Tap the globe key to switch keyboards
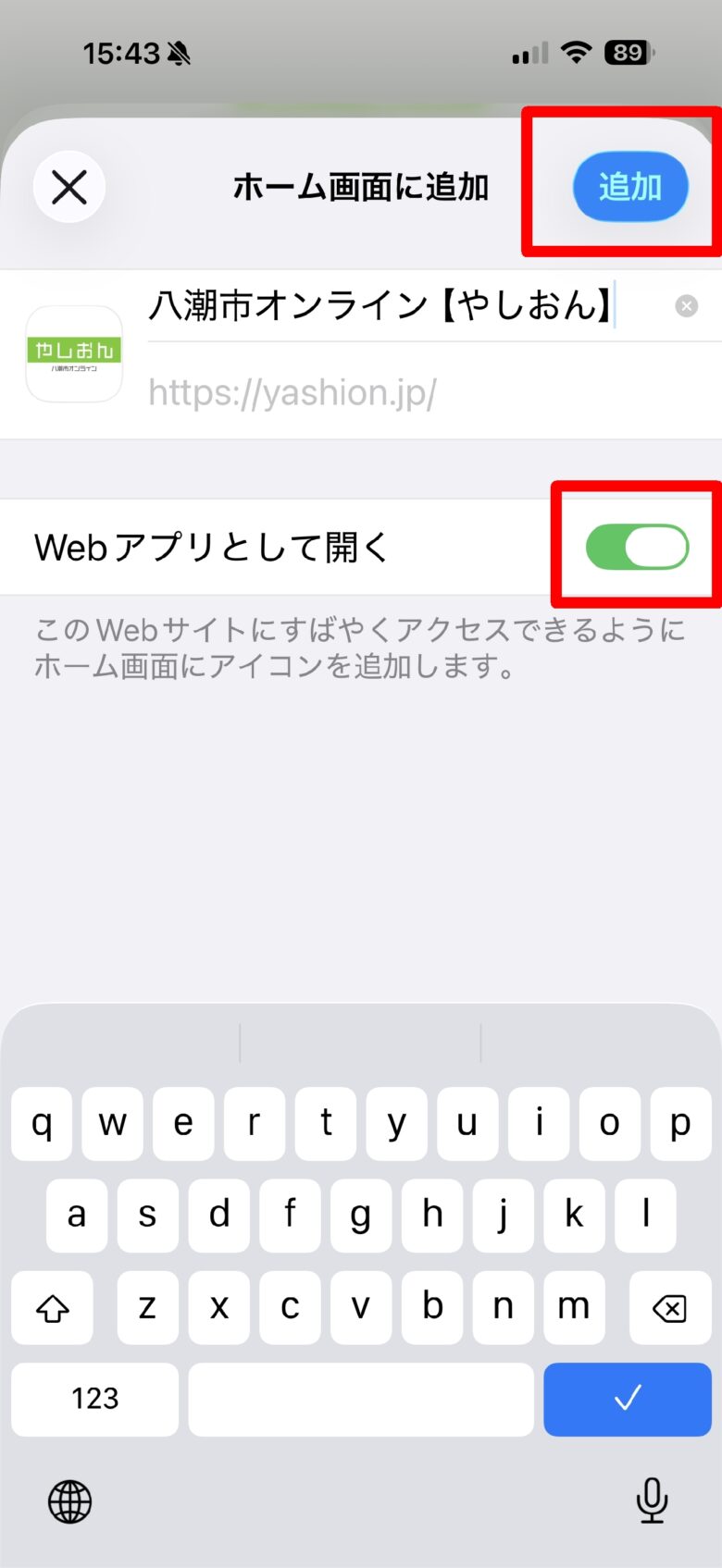This screenshot has width=722, height=1568. pos(69,1501)
